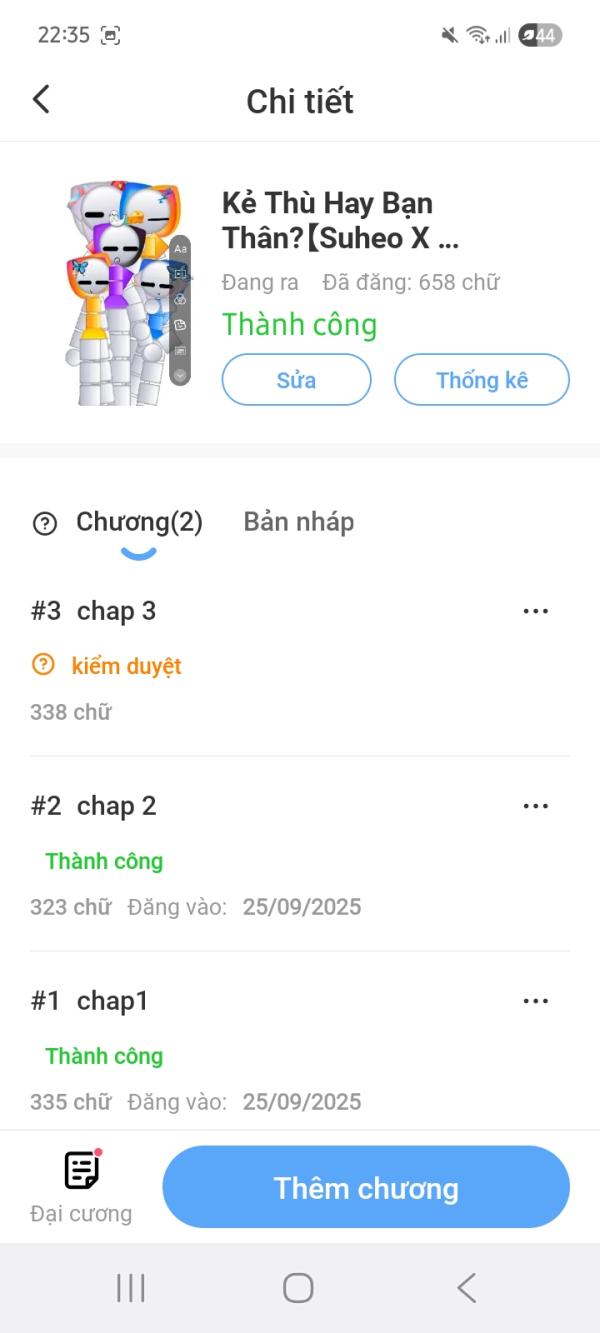The height and width of the screenshot is (1333, 600).
Task: Open Thống kê statistics
Action: click(x=482, y=380)
